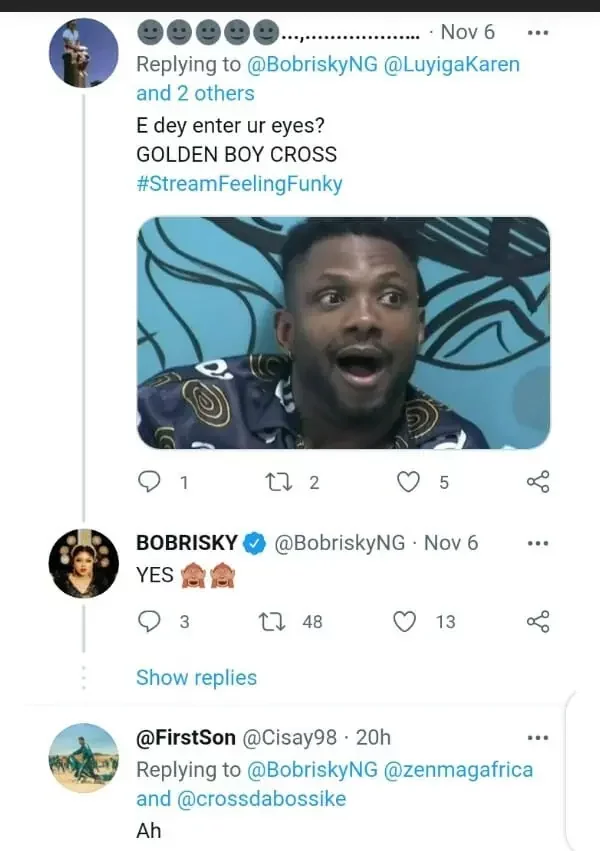Image resolution: width=600 pixels, height=851 pixels.
Task: Open @FirstSon's profile picture
Action: [84, 758]
